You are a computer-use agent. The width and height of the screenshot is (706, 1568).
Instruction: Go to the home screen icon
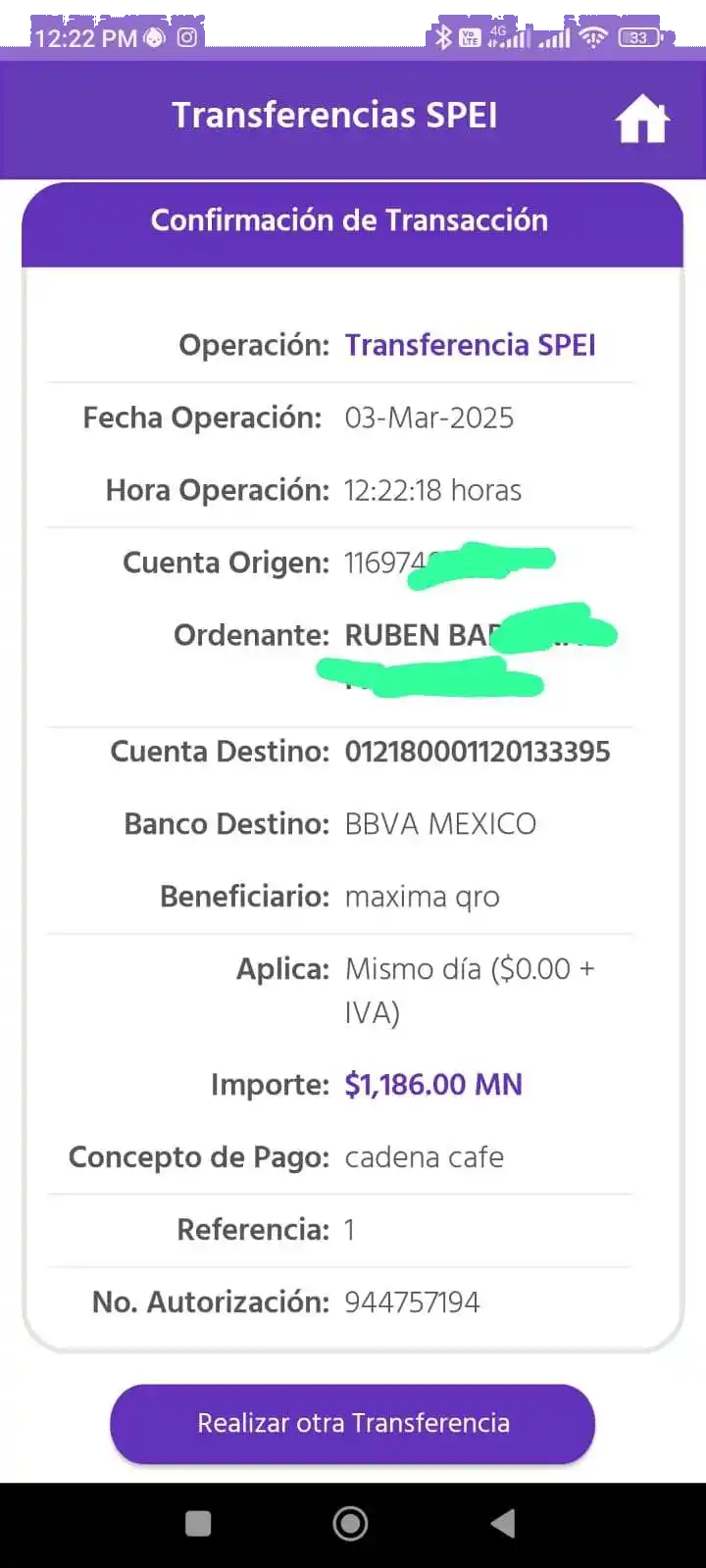pos(642,120)
